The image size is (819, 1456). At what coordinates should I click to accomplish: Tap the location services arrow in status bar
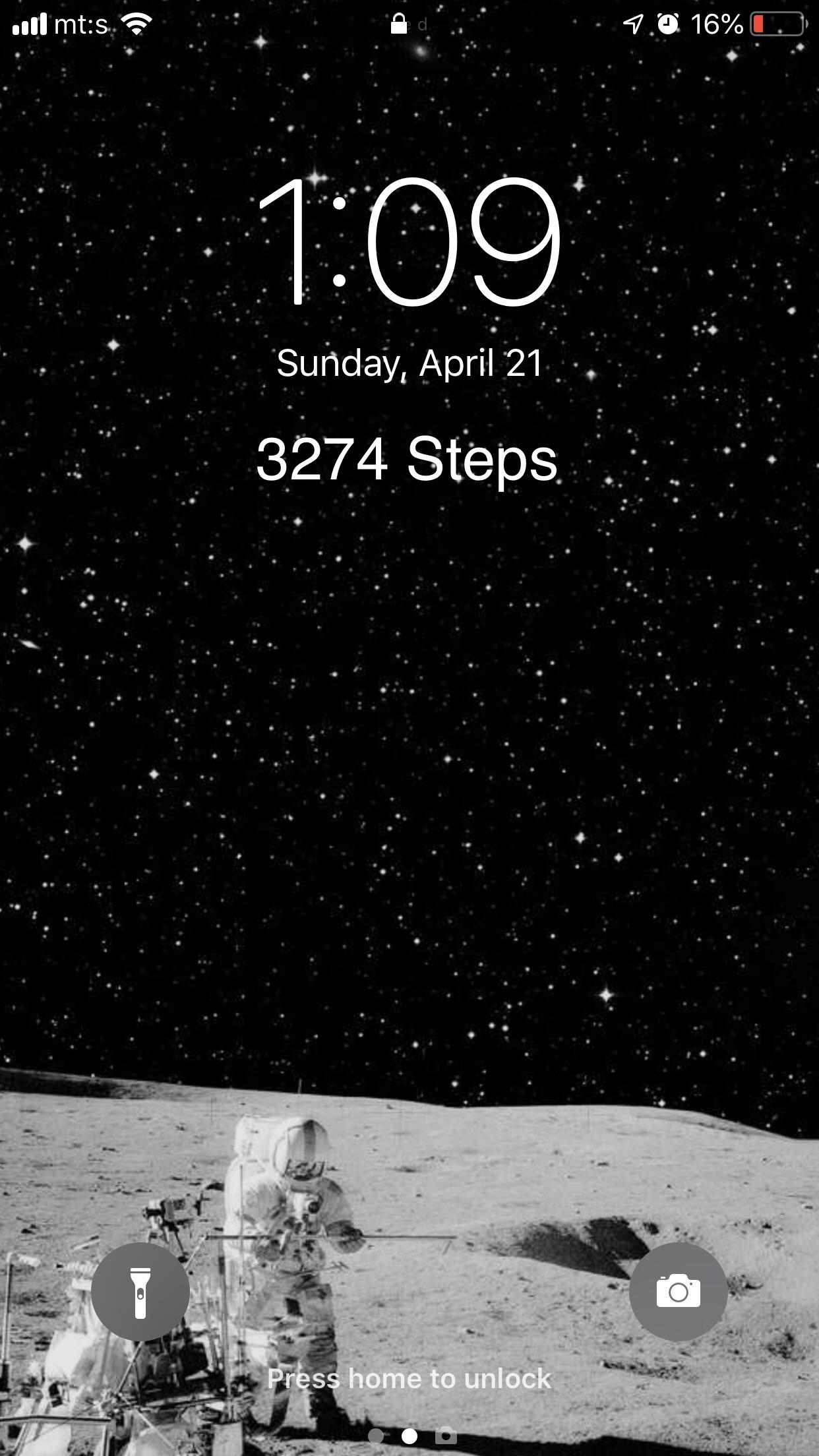coord(634,23)
